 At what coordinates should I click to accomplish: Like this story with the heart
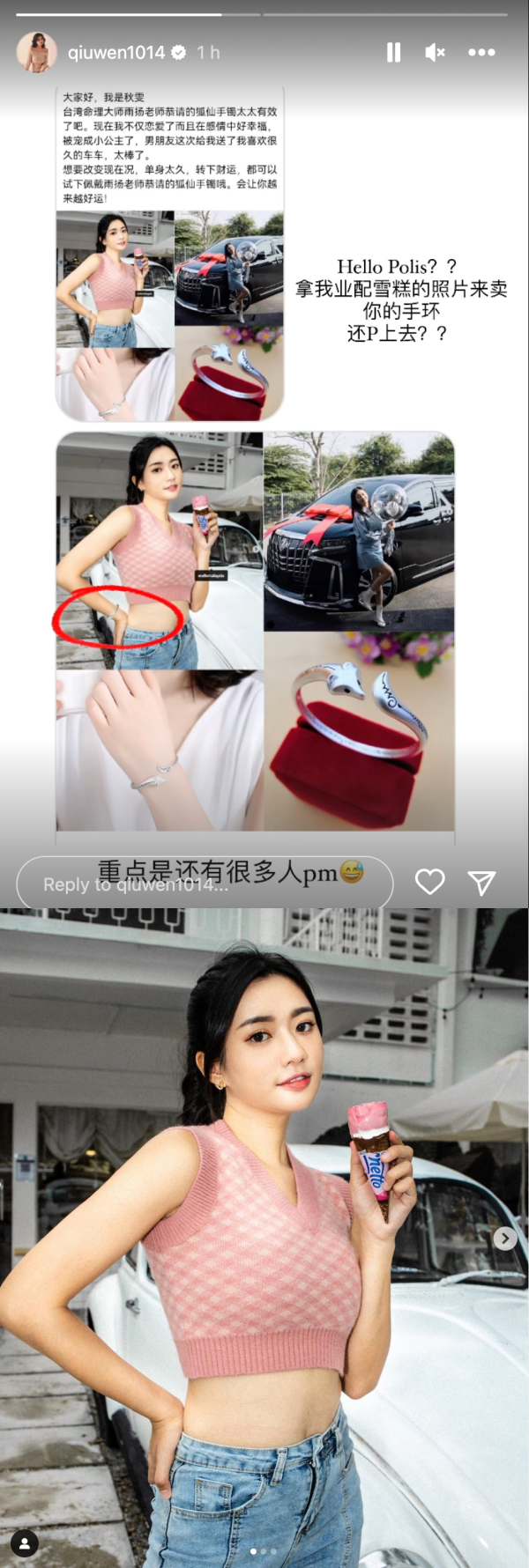click(429, 882)
